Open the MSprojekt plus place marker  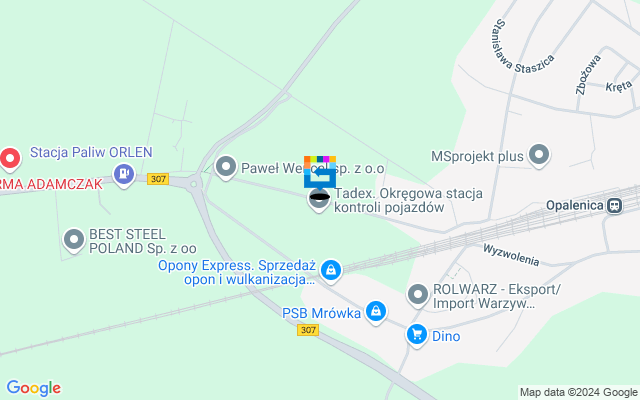[x=540, y=155]
